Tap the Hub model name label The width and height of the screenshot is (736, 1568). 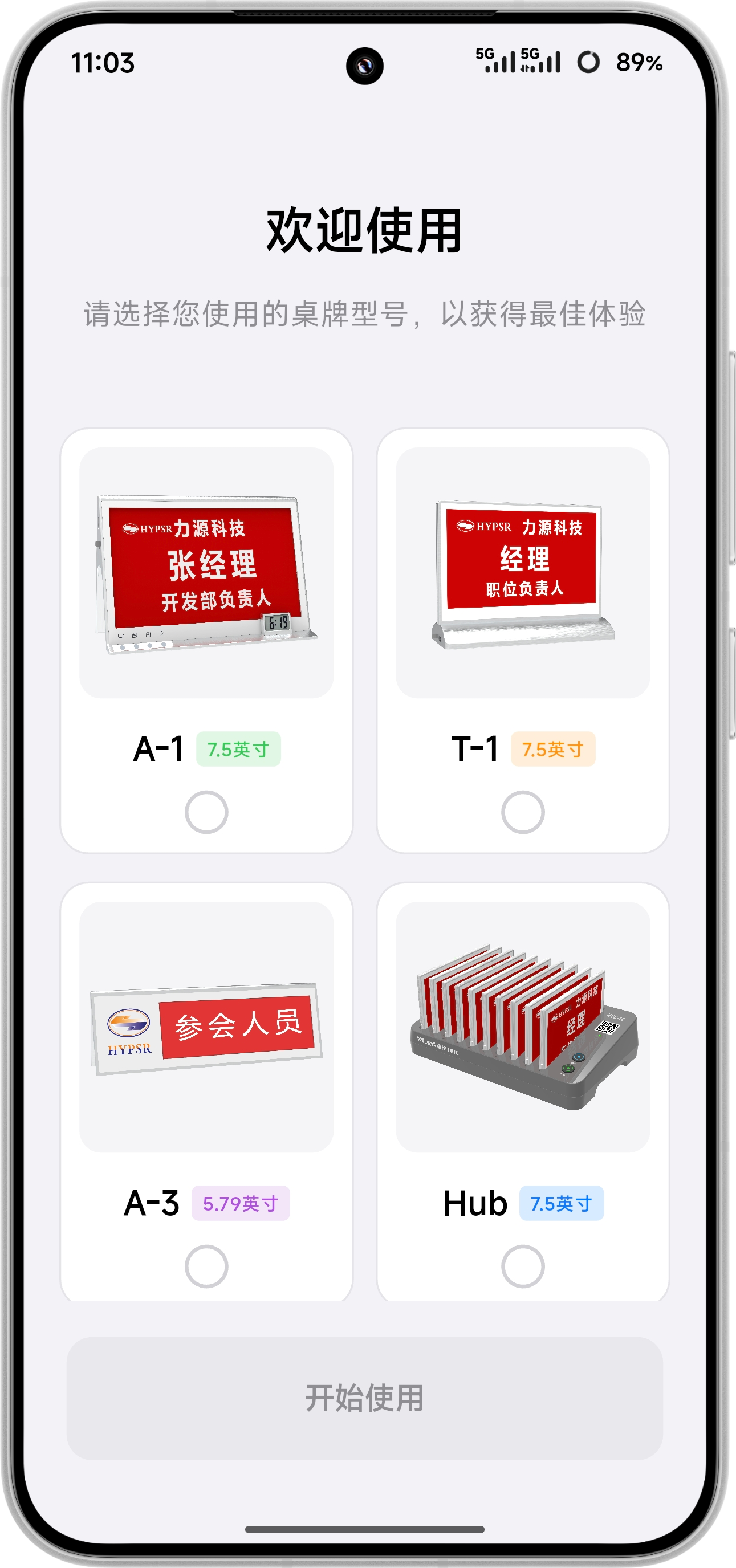(474, 1203)
